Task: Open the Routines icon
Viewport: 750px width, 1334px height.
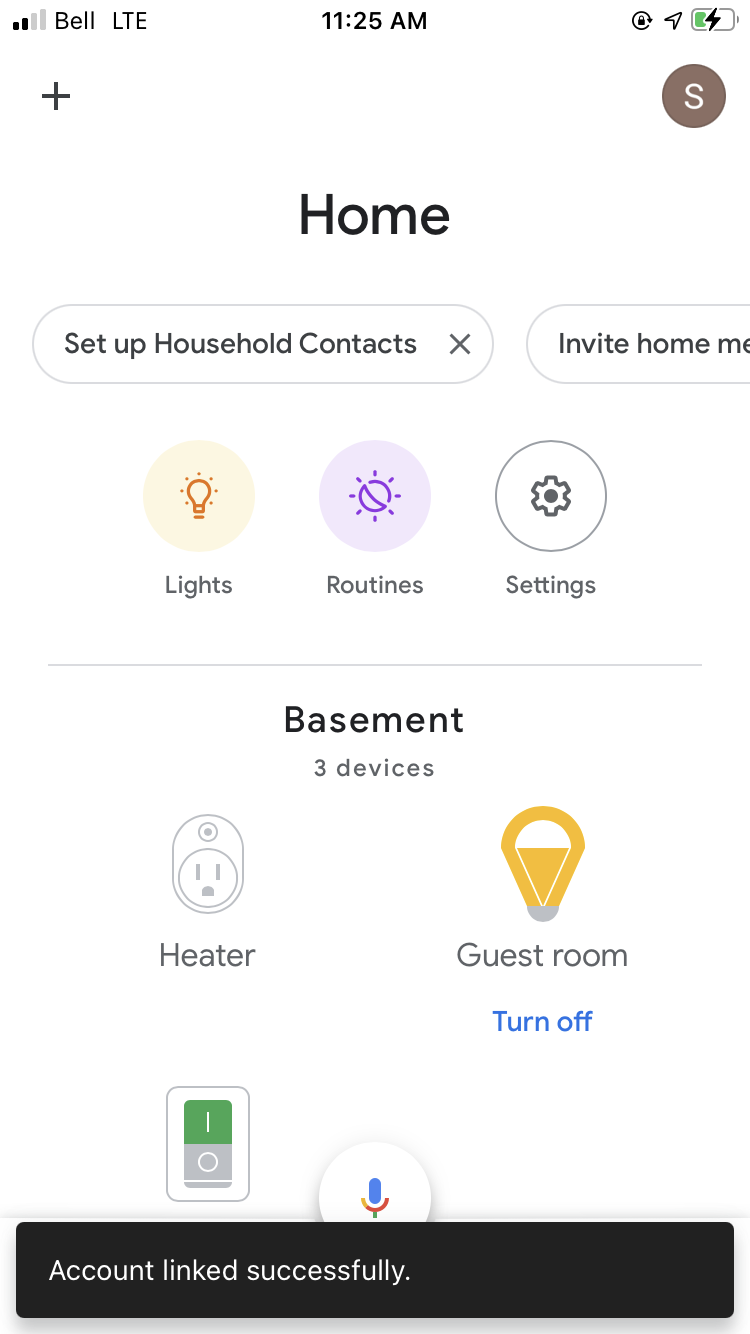Action: click(x=375, y=496)
